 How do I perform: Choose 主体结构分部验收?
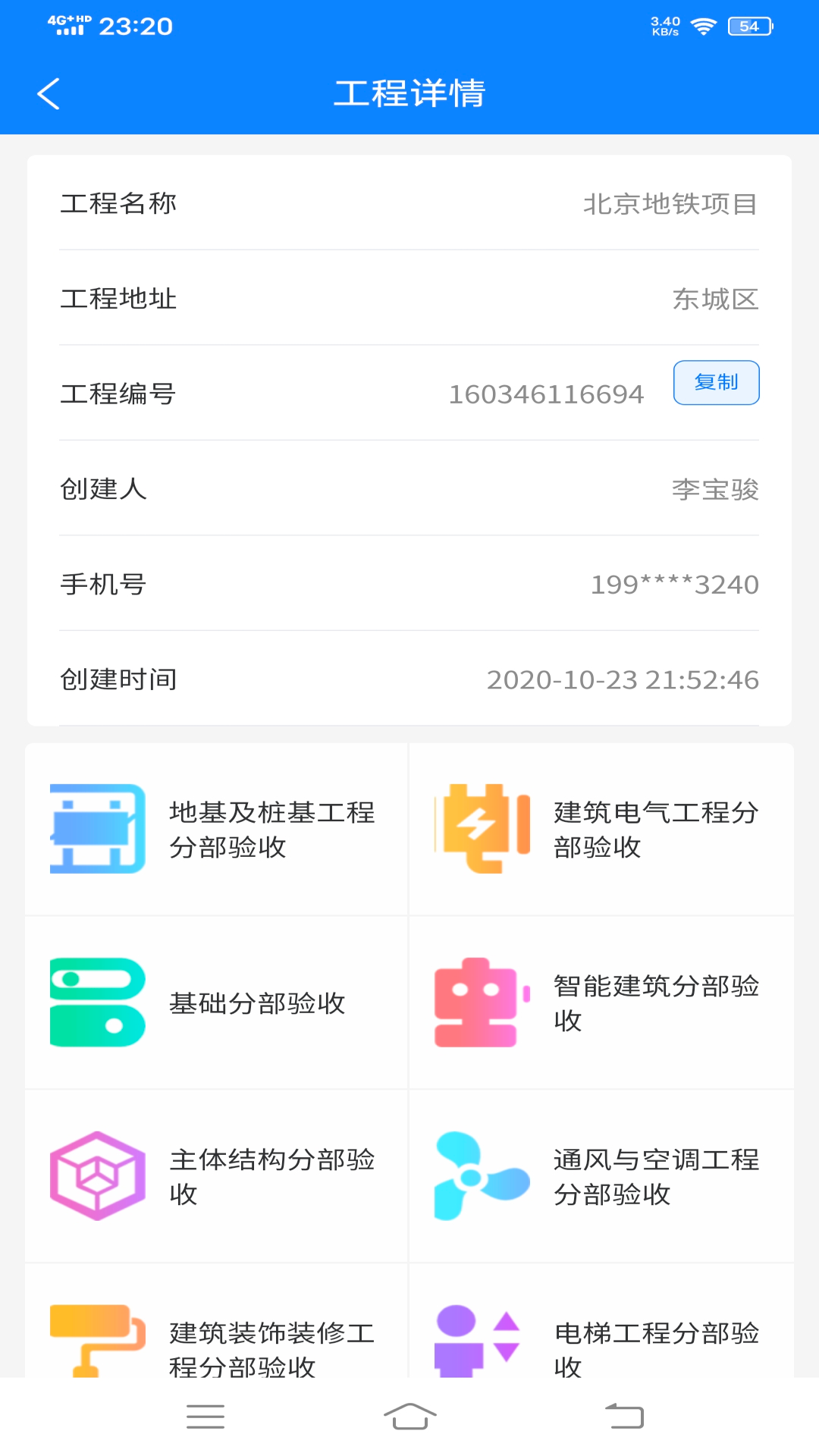click(x=216, y=1176)
